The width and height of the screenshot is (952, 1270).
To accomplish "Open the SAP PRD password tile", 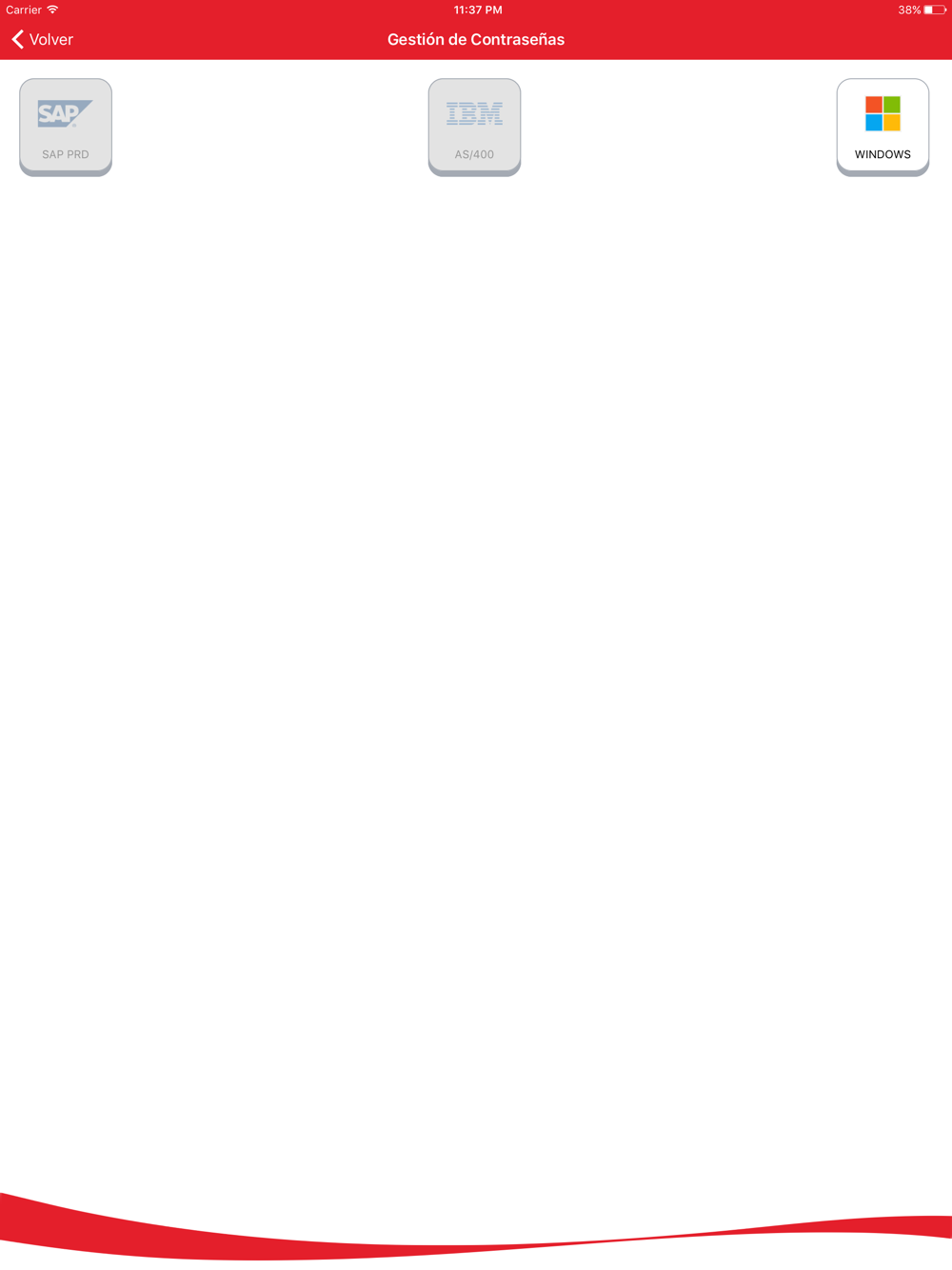I will tap(66, 128).
